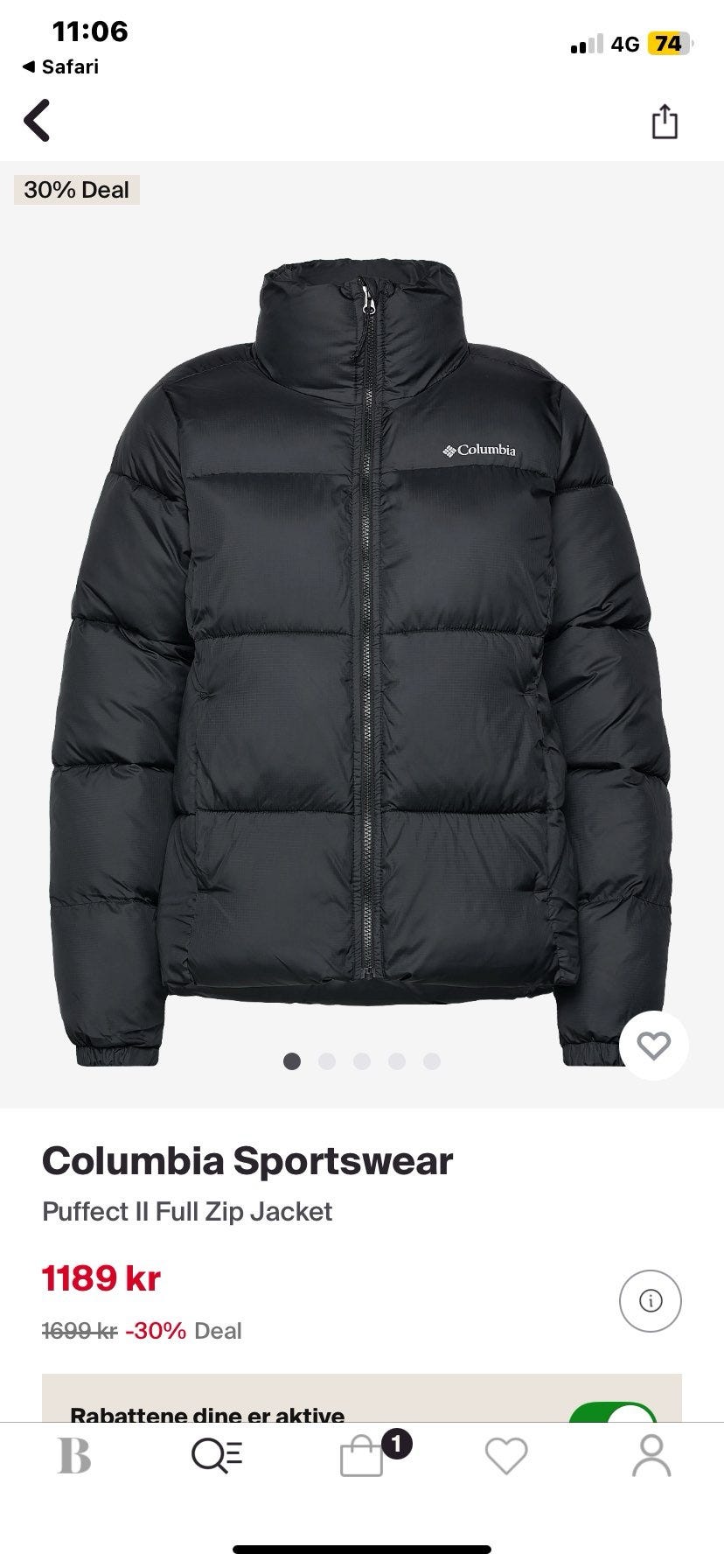Viewport: 724px width, 1568px height.
Task: Open the price information icon
Action: (x=650, y=1300)
